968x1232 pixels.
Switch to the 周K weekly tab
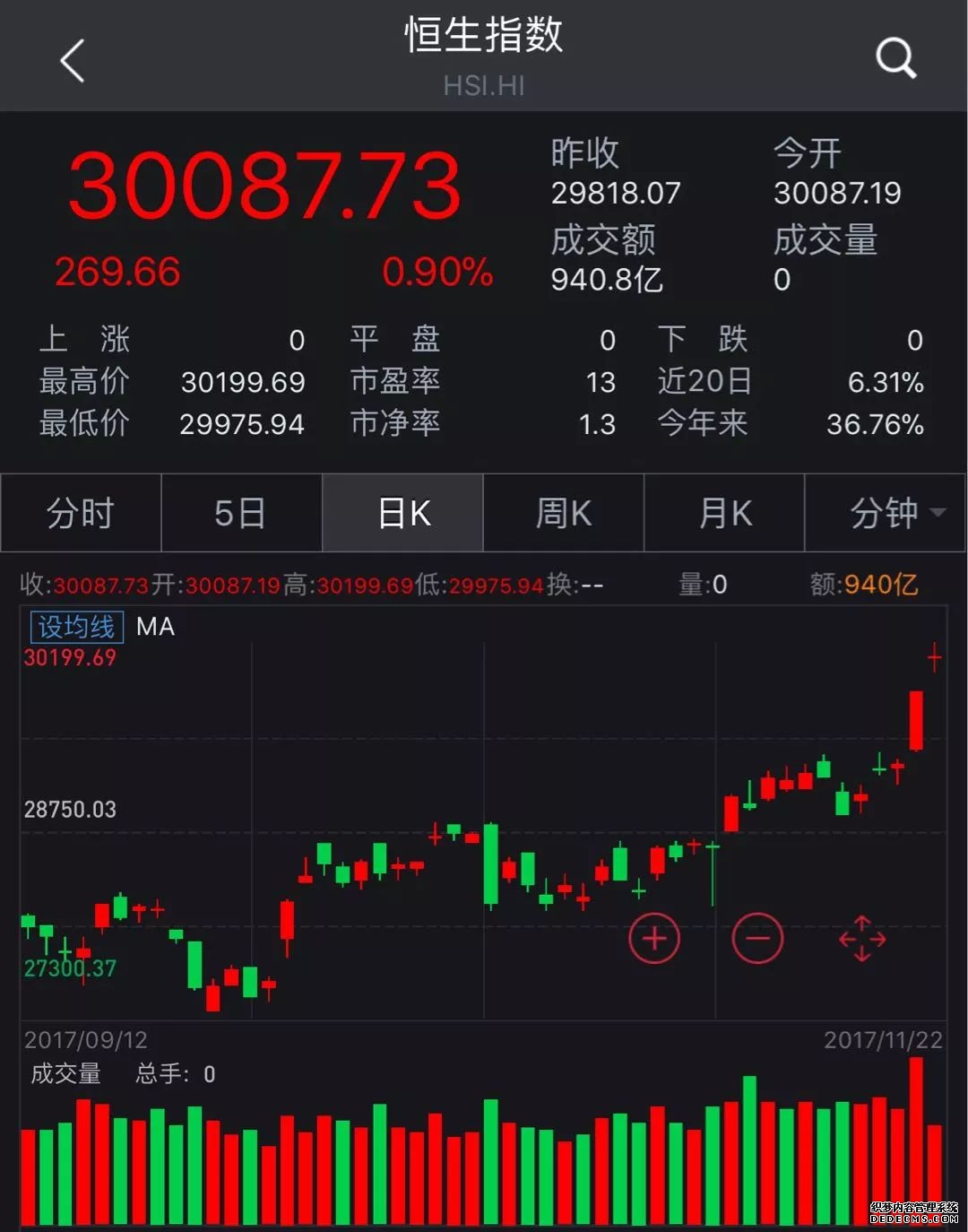(x=563, y=513)
